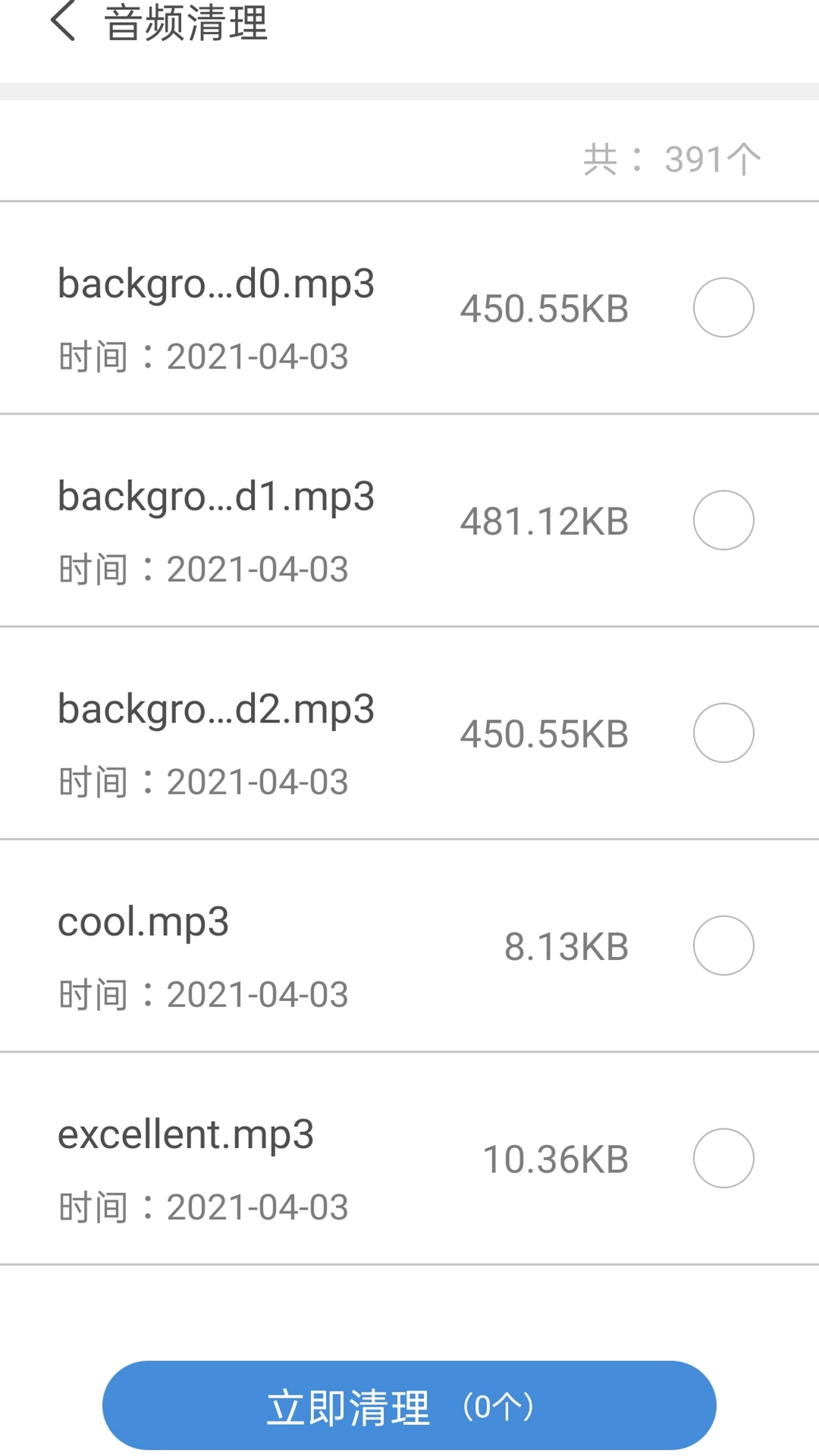
Task: Tap the 450.55KB size of backgro...d0.mp3
Action: coord(544,307)
